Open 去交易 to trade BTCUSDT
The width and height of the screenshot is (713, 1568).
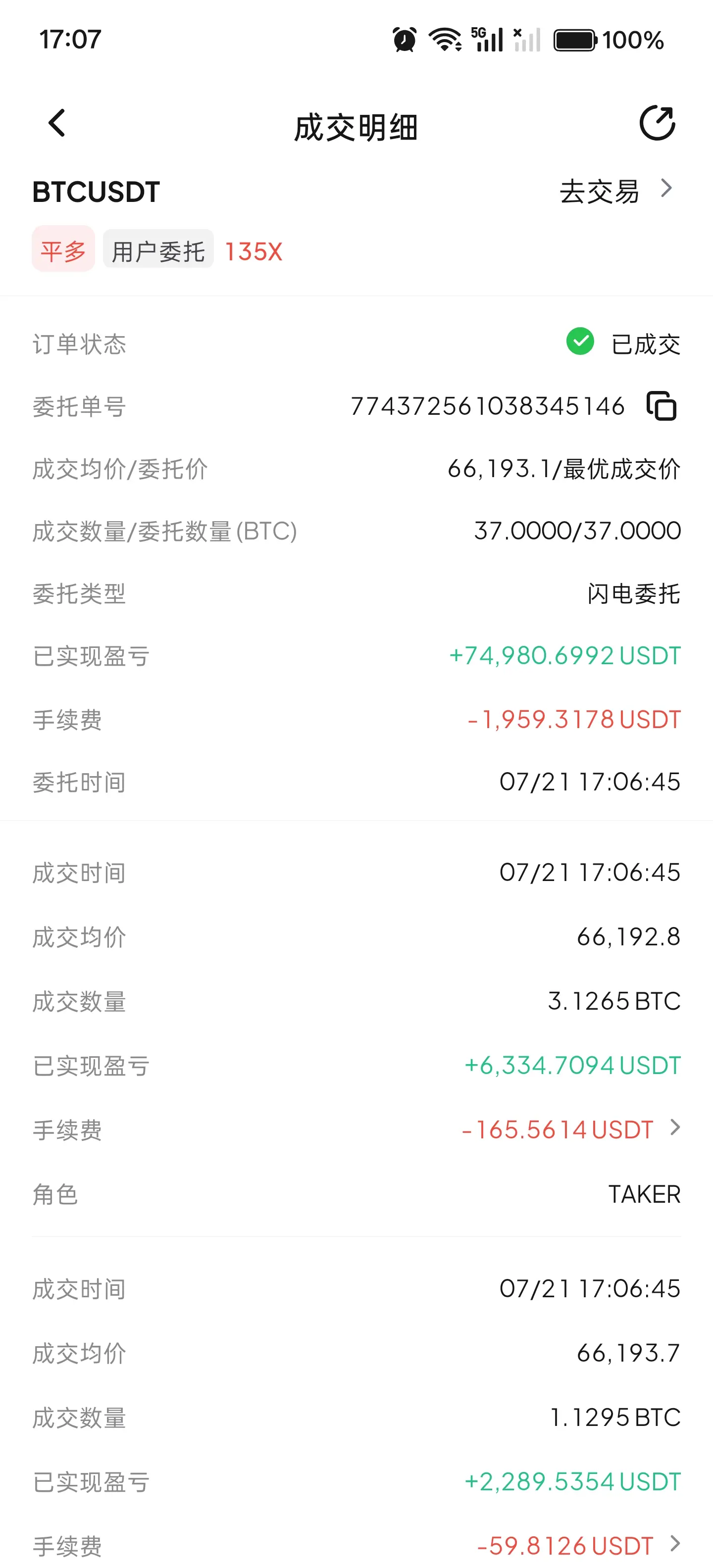coord(616,191)
